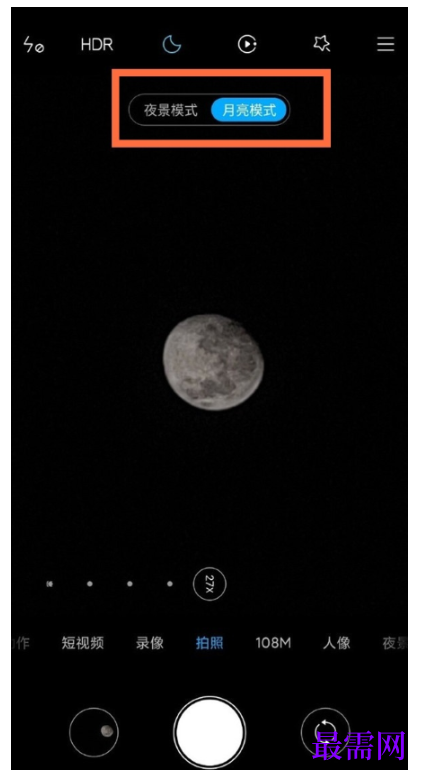Open the AI filters star icon

321,45
